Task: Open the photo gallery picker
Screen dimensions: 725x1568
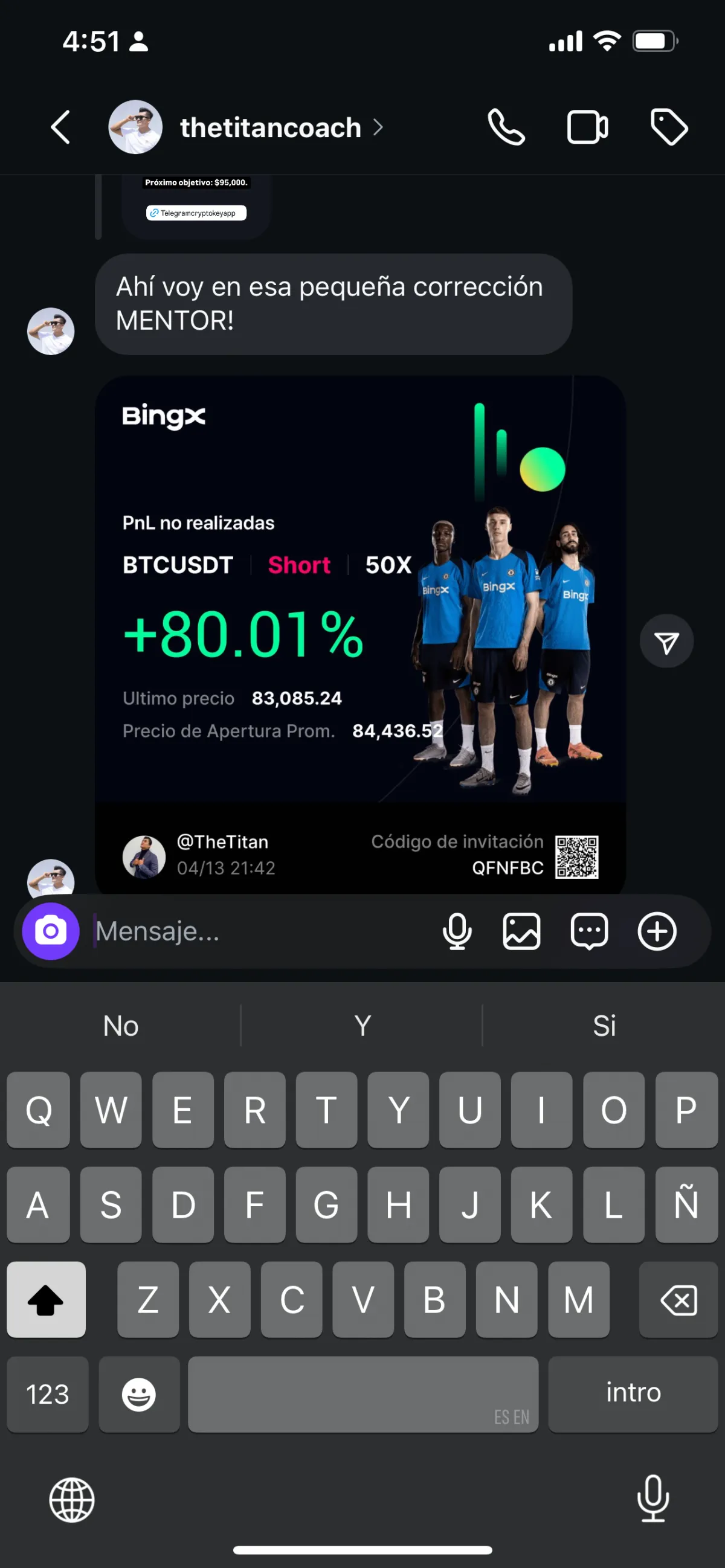Action: 521,931
